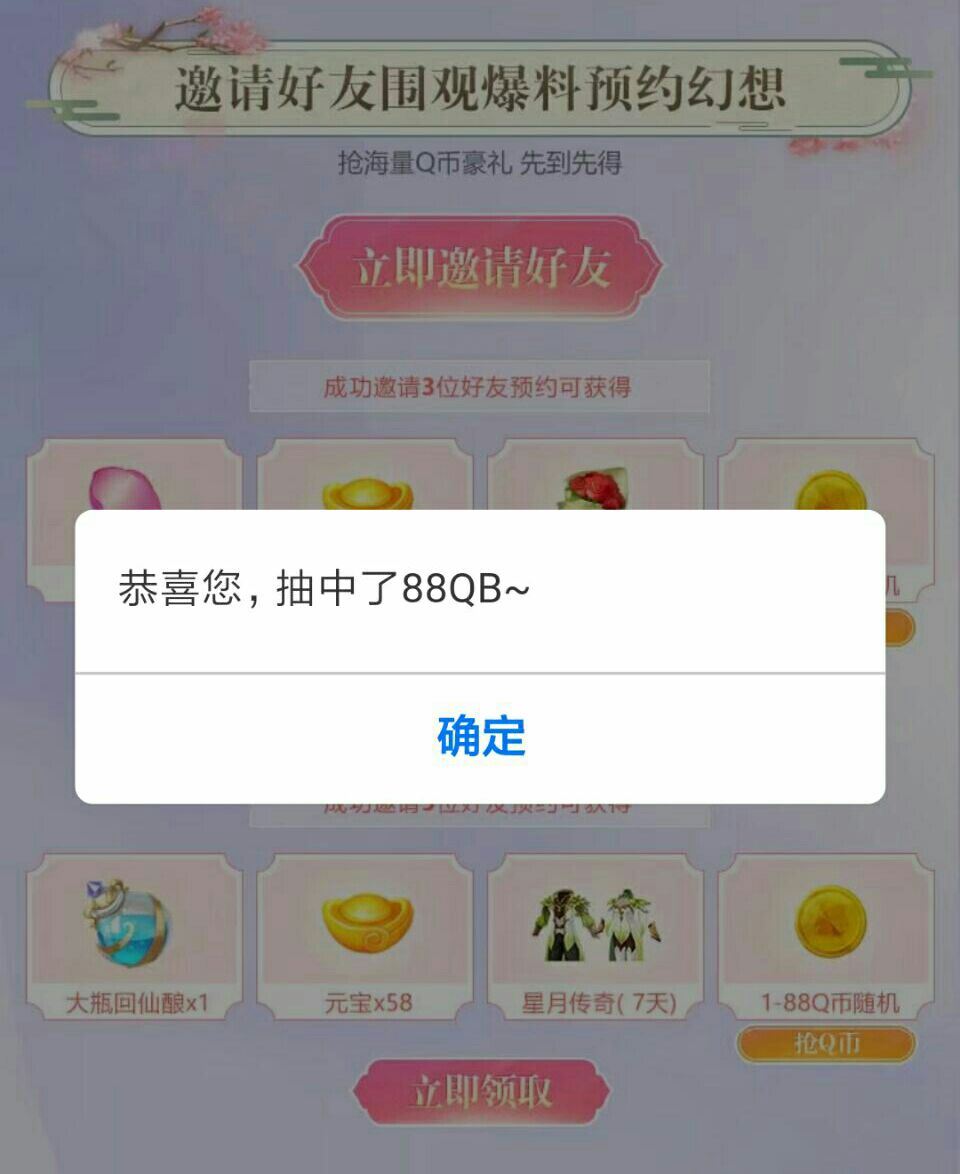Tap the 立即邀请好友 invite button
The image size is (960, 1174).
click(480, 270)
